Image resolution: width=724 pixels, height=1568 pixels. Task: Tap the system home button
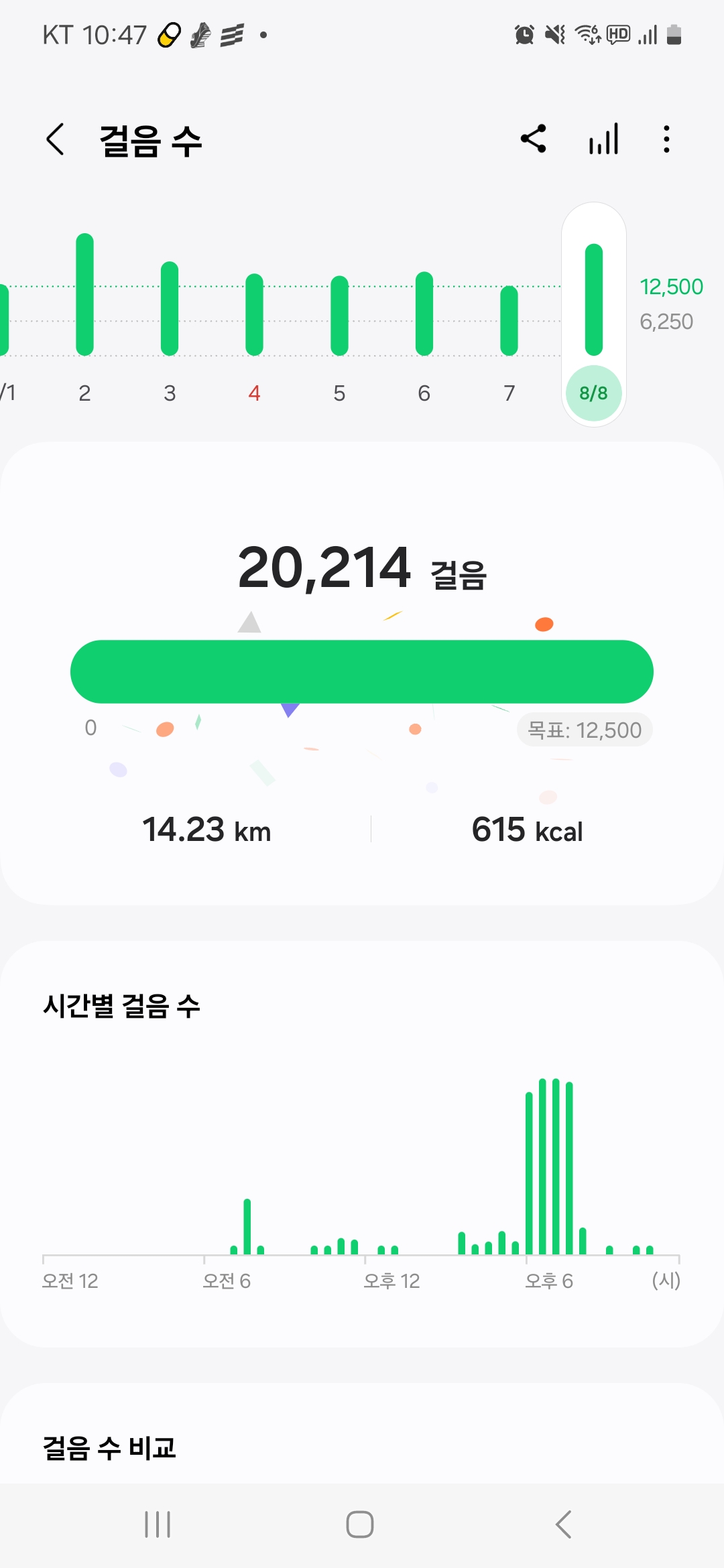click(360, 1524)
